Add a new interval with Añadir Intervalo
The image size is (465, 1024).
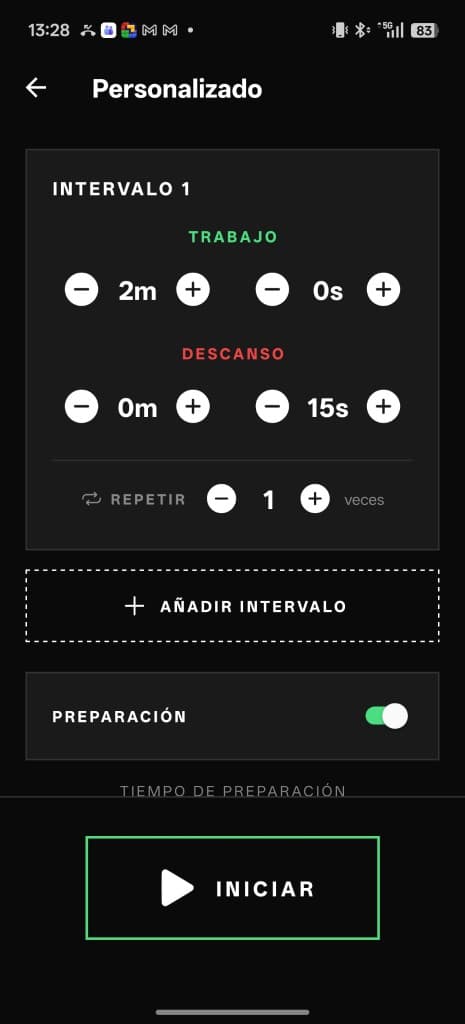[x=232, y=606]
